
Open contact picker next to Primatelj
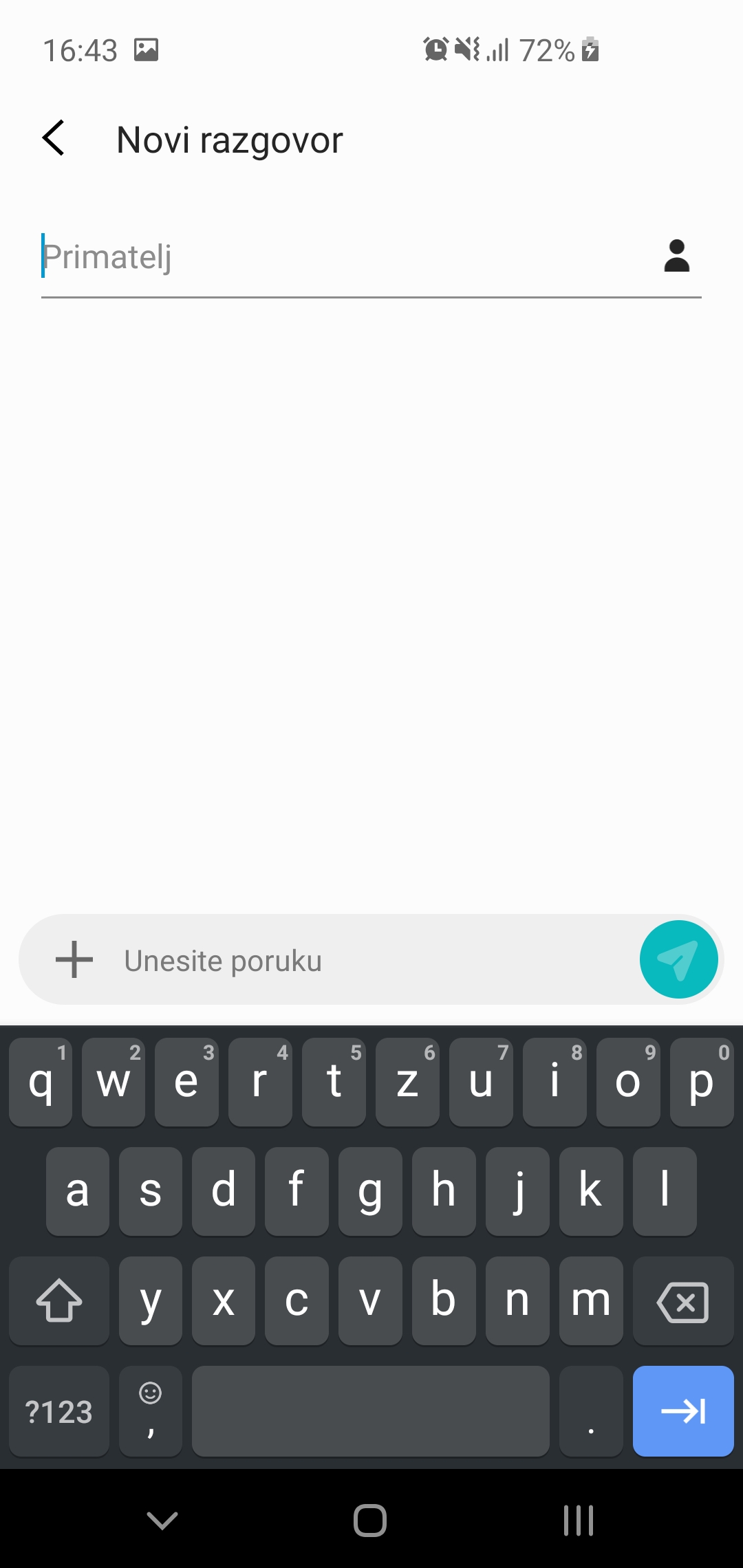point(676,256)
